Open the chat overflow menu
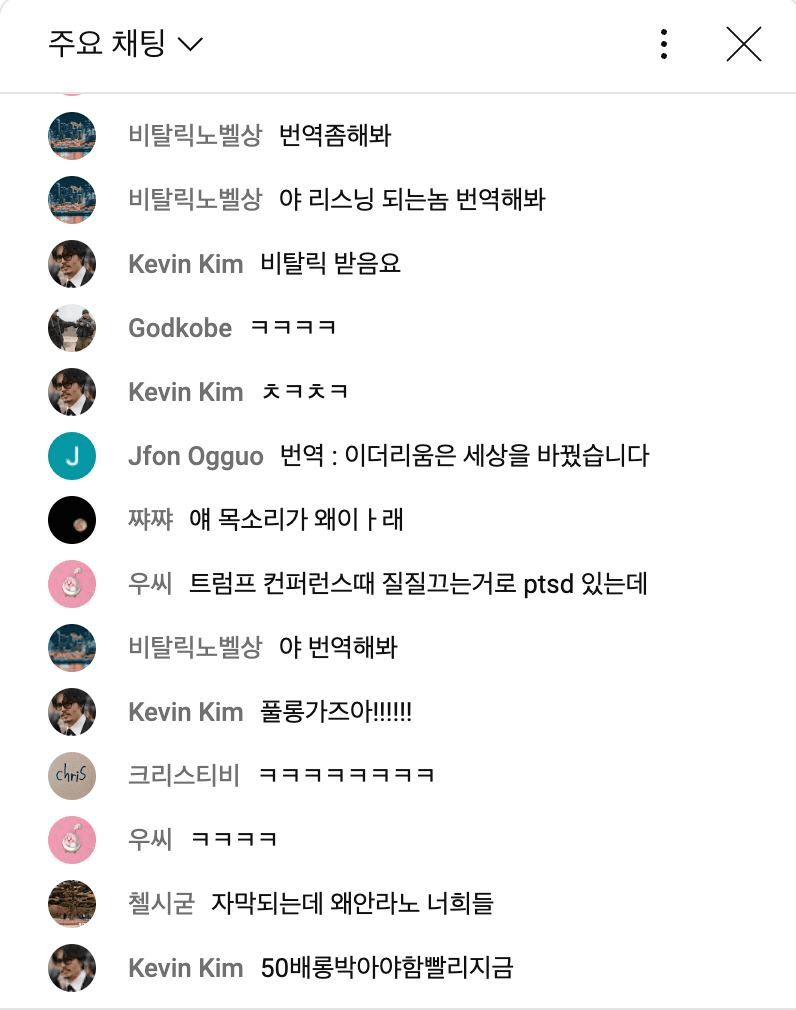 [663, 44]
